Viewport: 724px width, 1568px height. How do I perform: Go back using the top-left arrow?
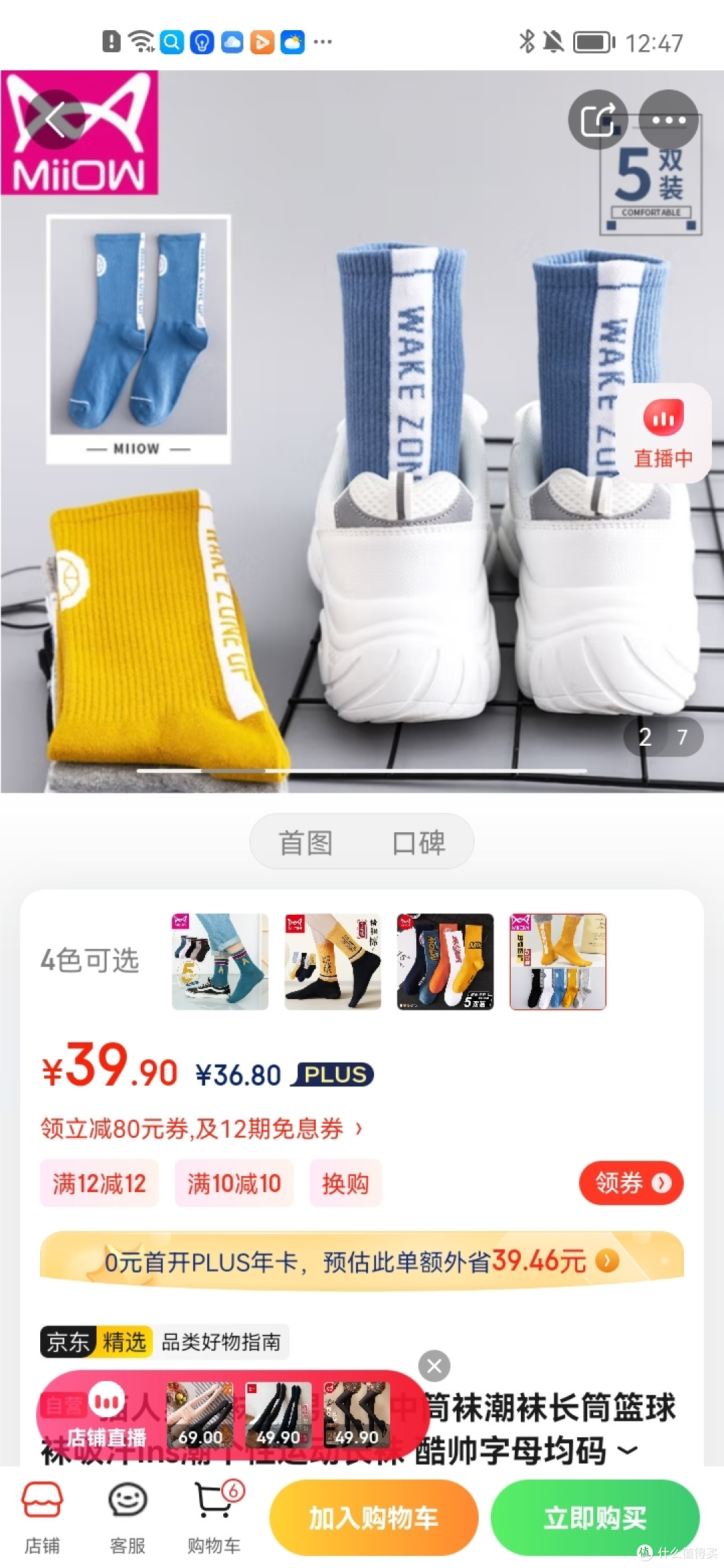coord(55,119)
